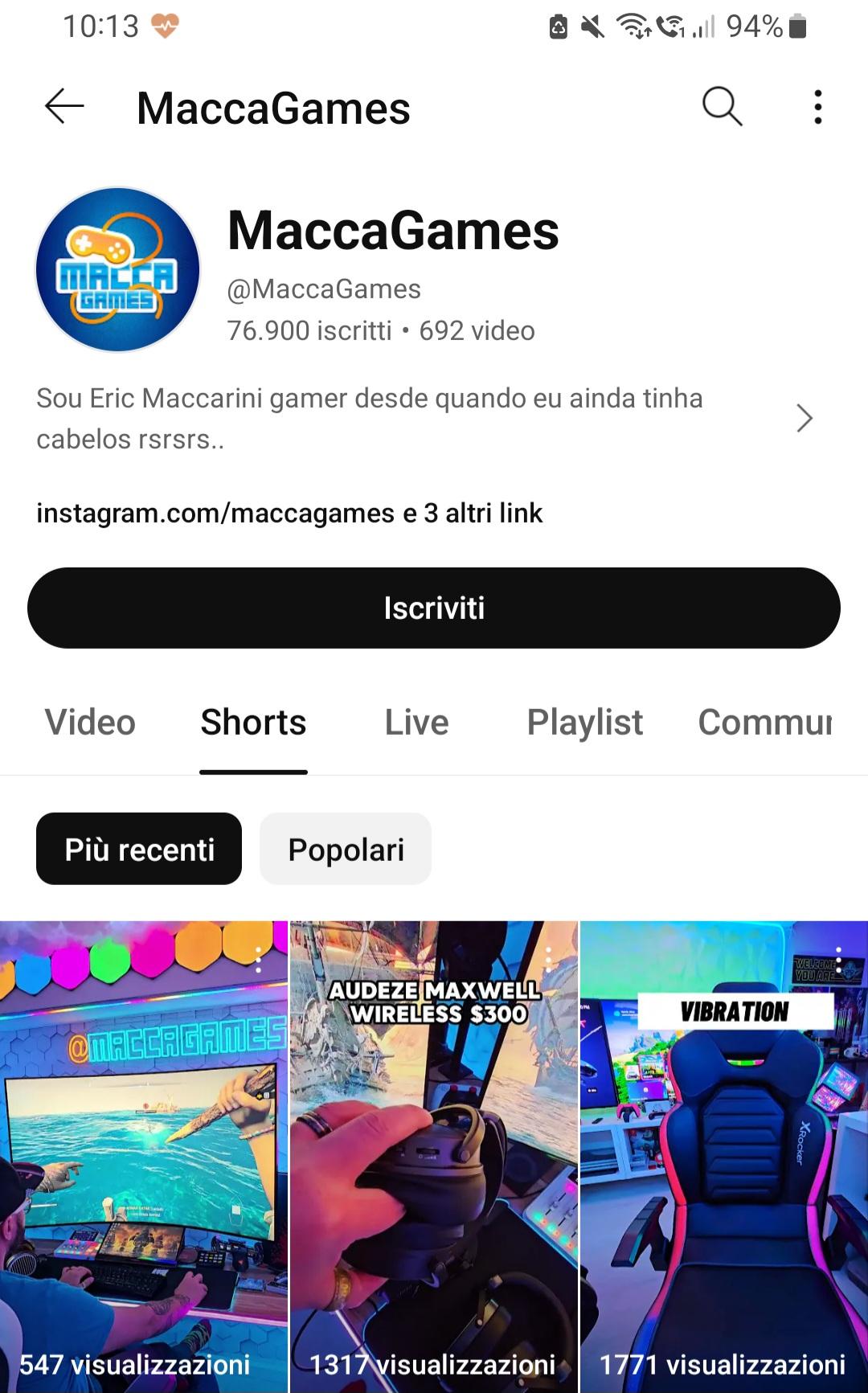
Task: Toggle the battery indicator
Action: tap(795, 26)
